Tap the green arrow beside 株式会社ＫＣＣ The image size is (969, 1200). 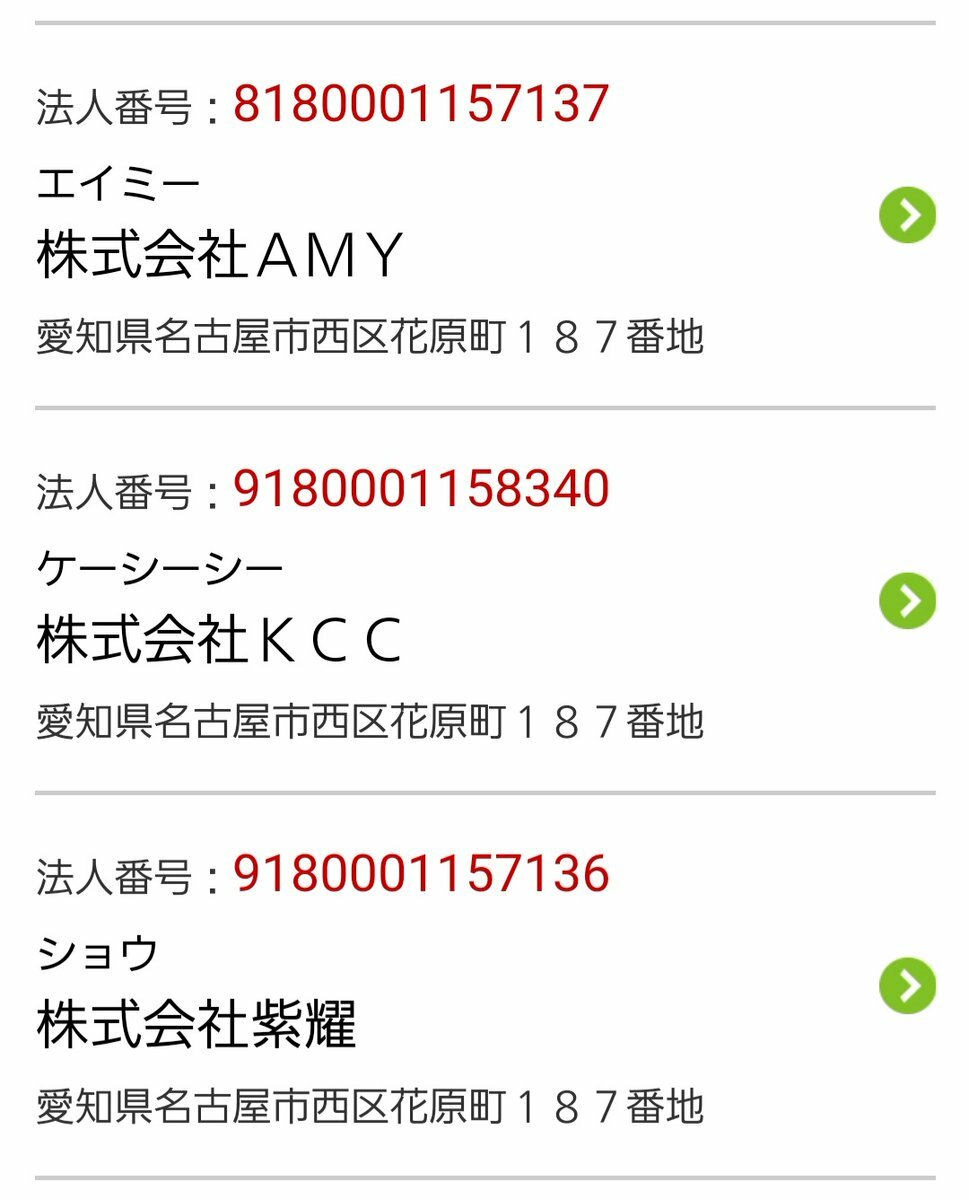click(907, 600)
